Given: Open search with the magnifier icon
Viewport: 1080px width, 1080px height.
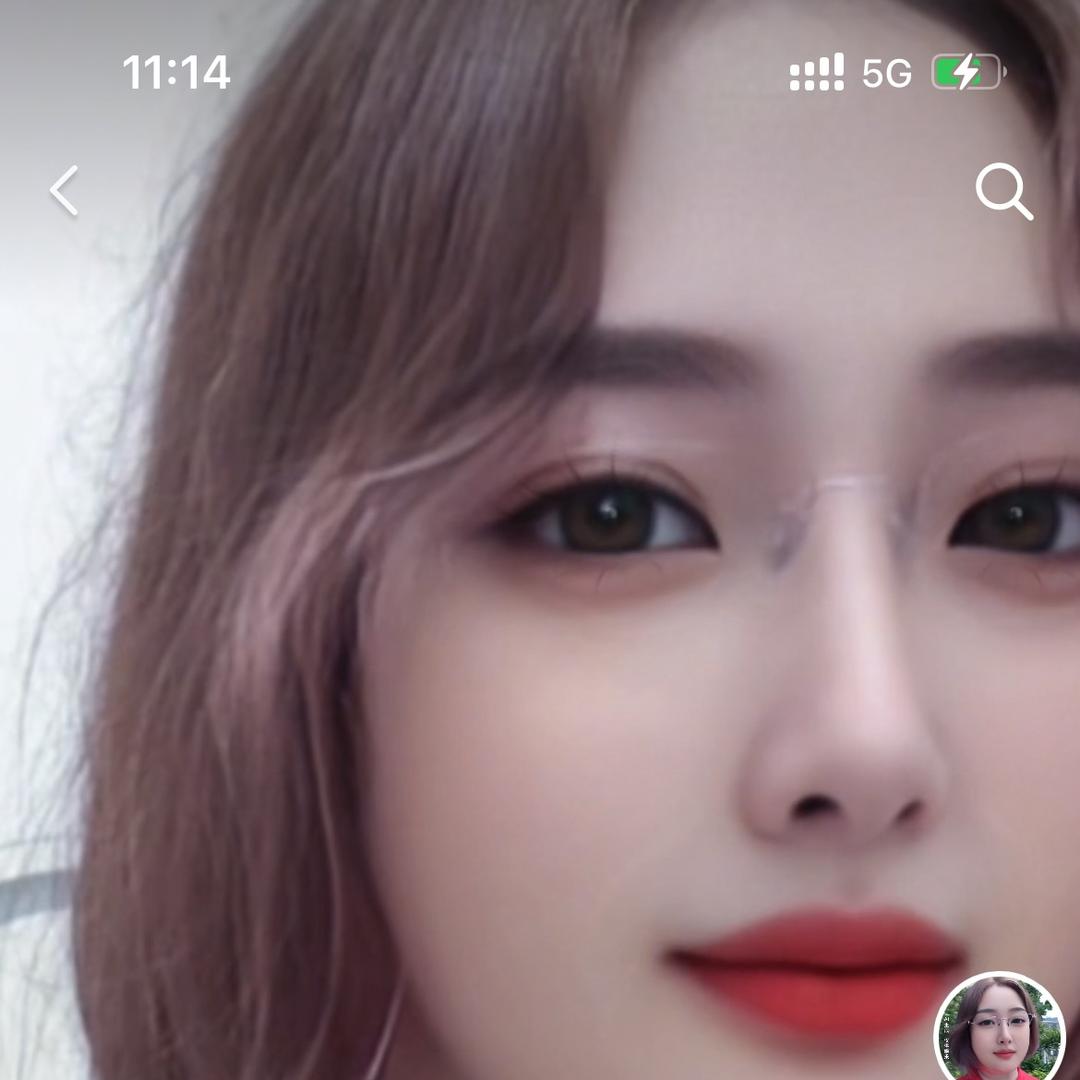Looking at the screenshot, I should pos(1003,191).
